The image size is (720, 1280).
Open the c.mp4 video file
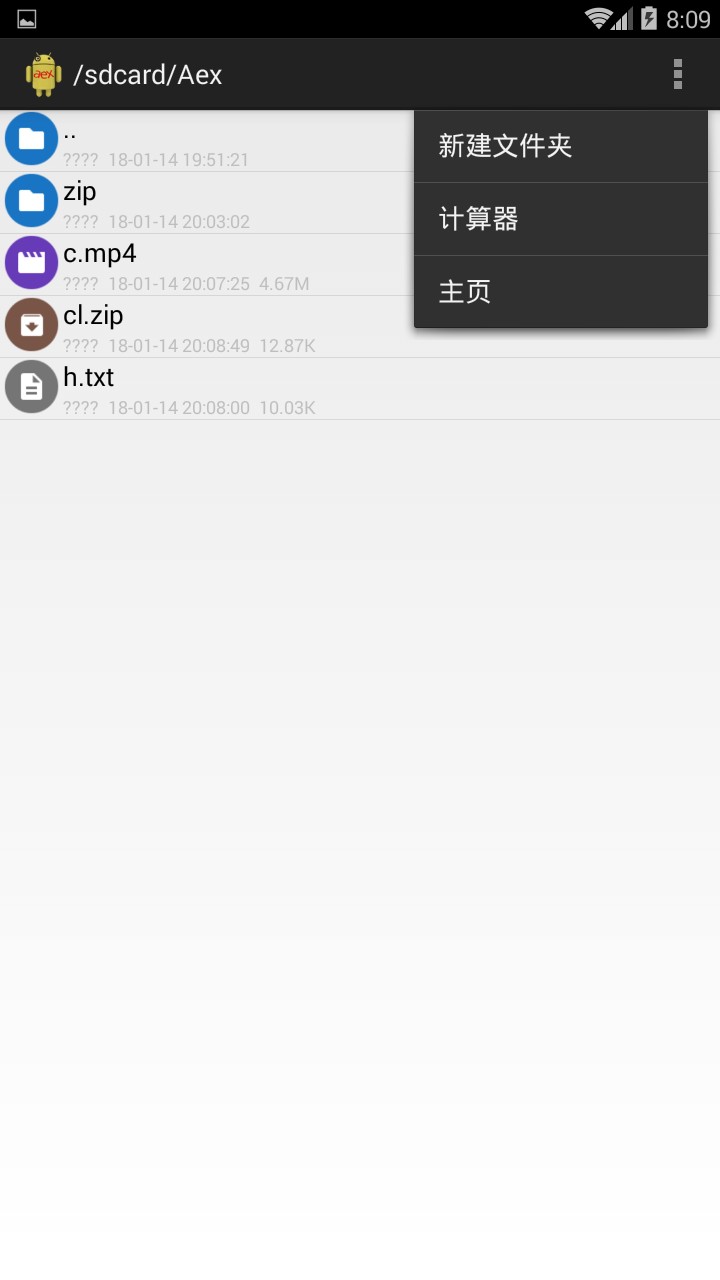point(200,264)
